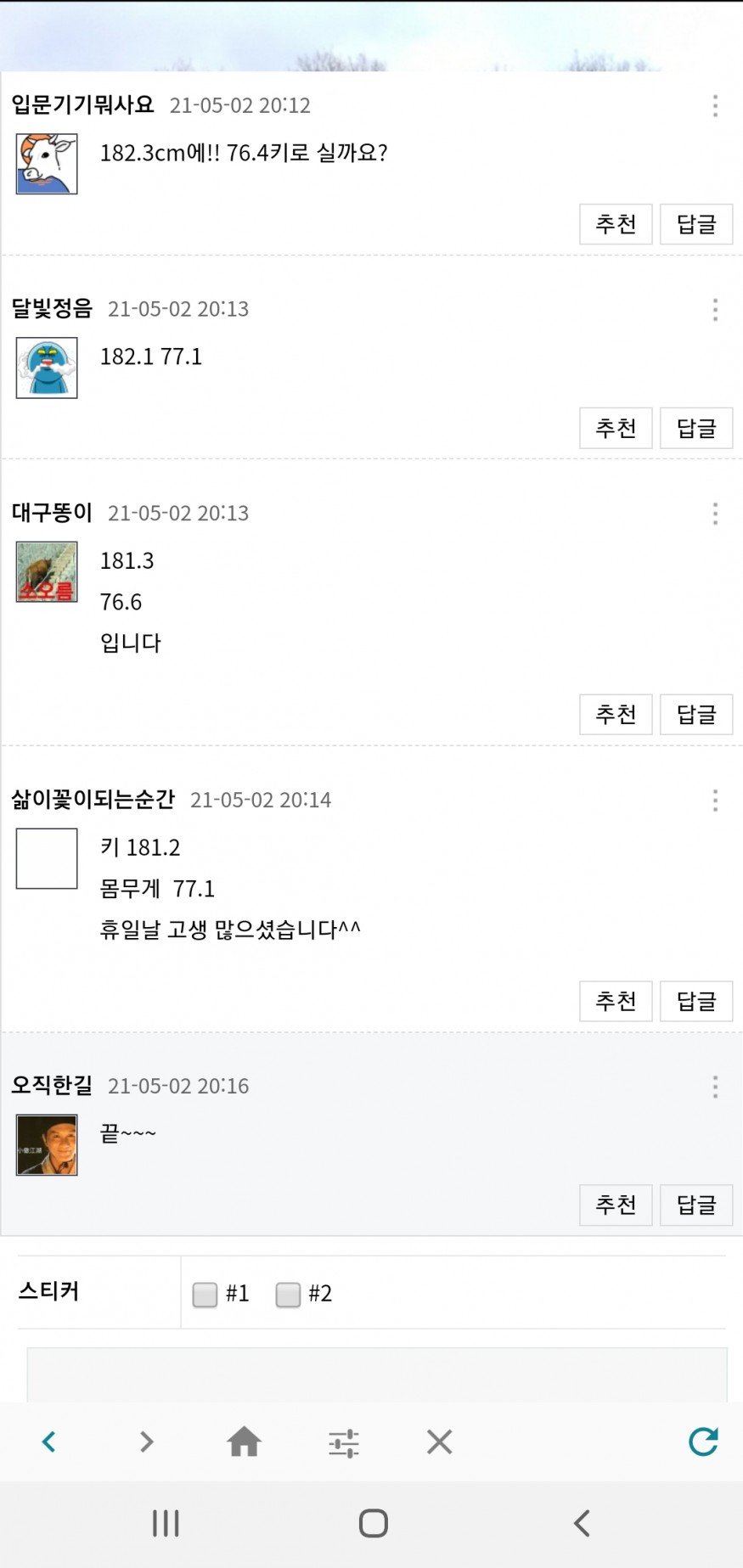Reply to 대구똥이's comment
Viewport: 743px width, 1568px height.
695,714
